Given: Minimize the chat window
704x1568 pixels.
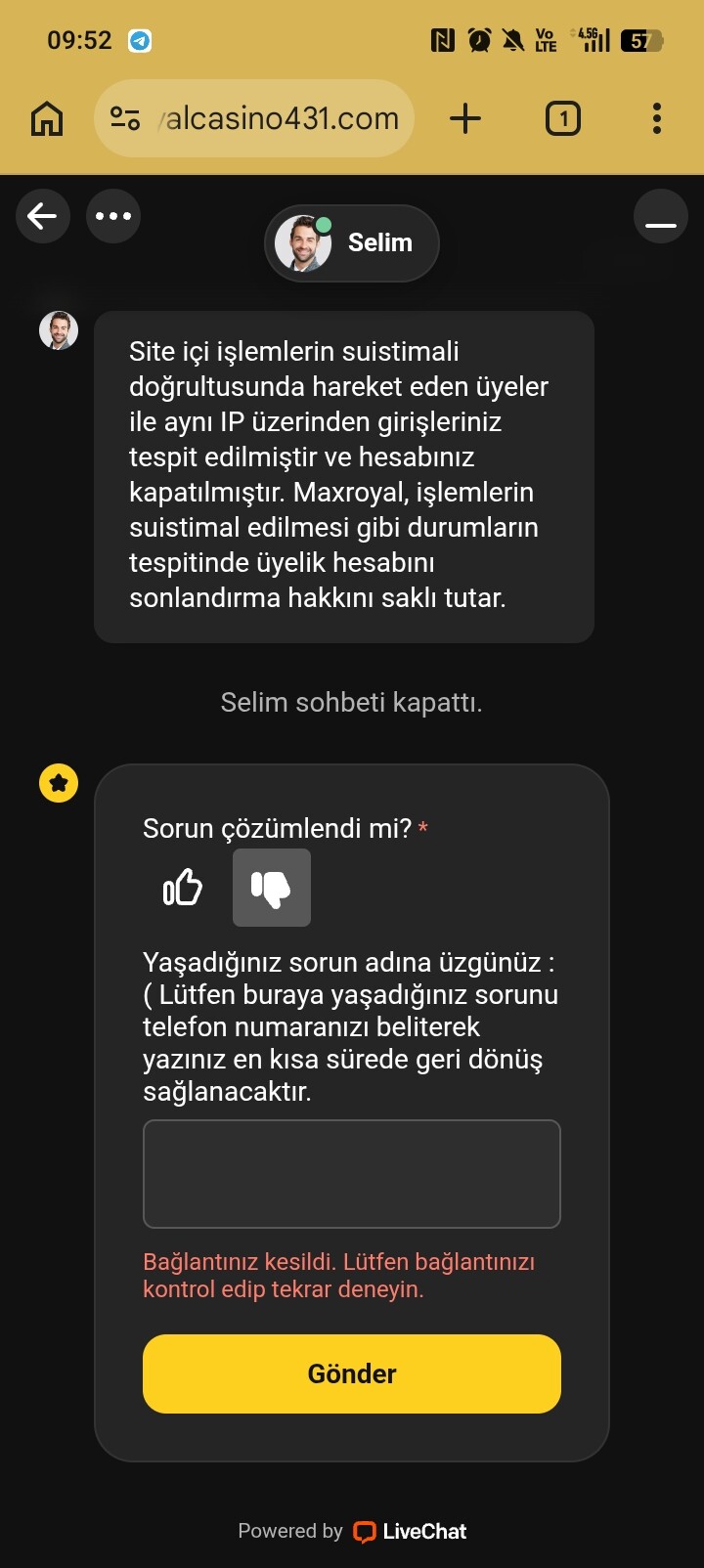Looking at the screenshot, I should [x=661, y=217].
